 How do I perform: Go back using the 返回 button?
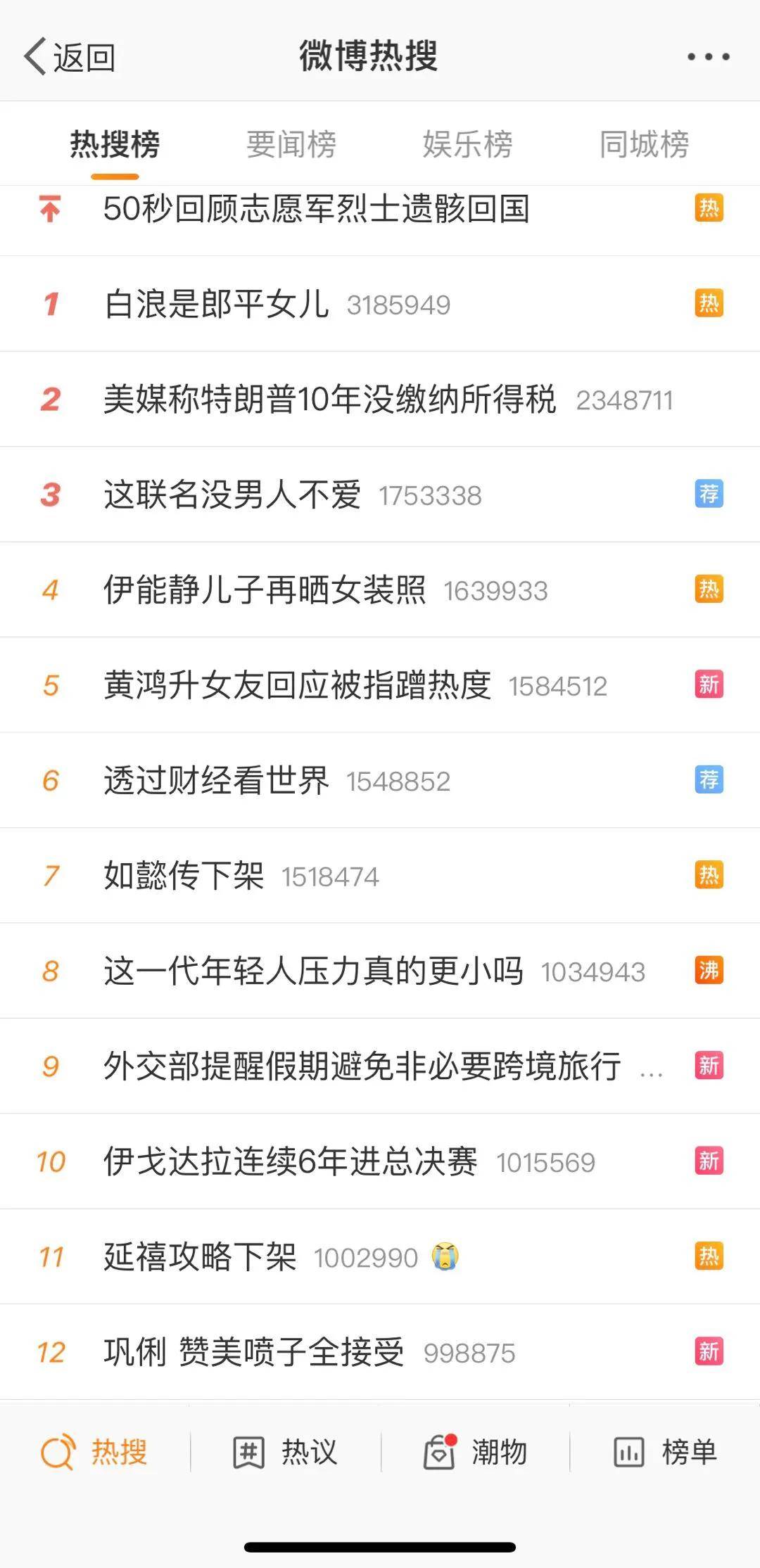[70, 56]
